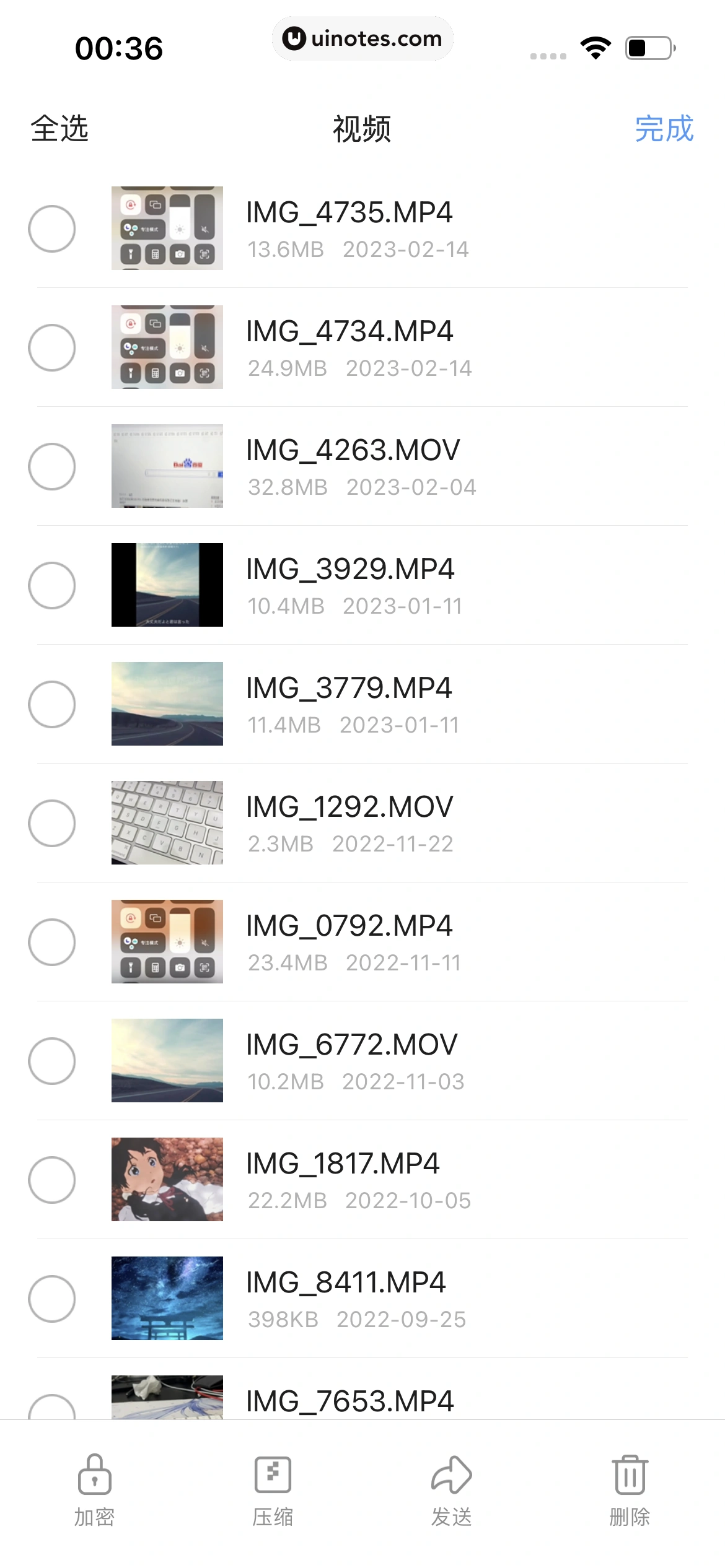The image size is (725, 1568).
Task: Select the IMG_8411.MP4 checkbox
Action: (52, 1299)
